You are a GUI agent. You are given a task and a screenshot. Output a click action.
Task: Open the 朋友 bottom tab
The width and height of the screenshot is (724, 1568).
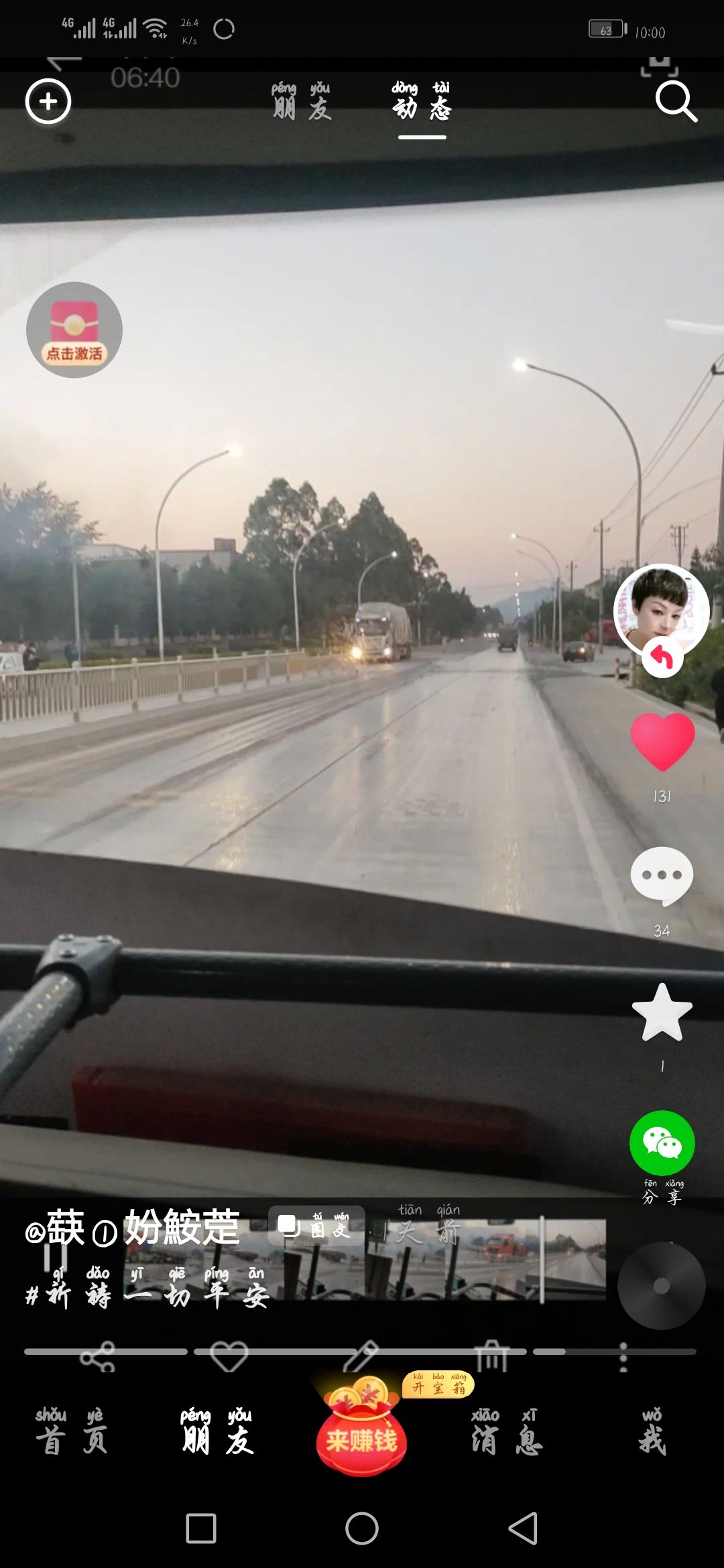(217, 1433)
